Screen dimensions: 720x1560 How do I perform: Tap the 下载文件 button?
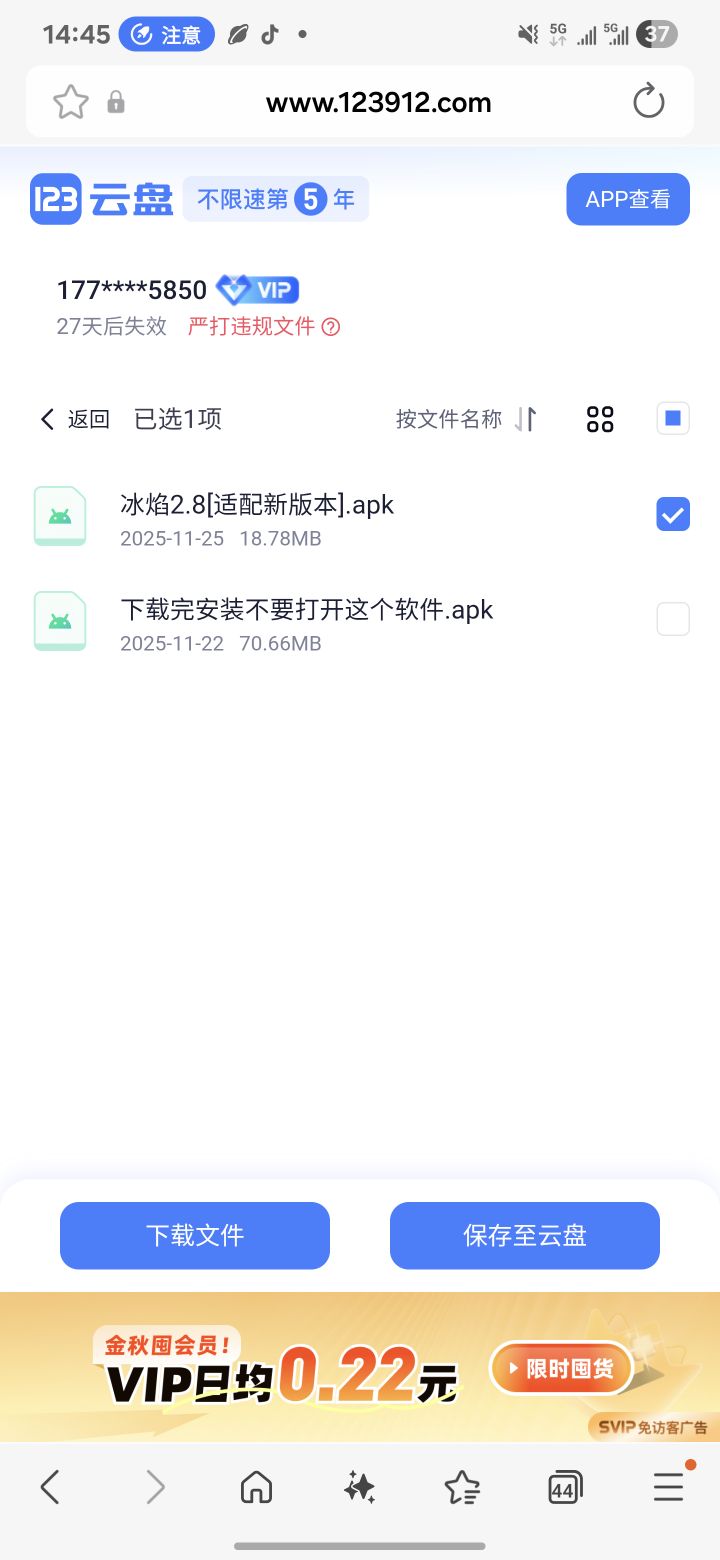(x=195, y=1235)
